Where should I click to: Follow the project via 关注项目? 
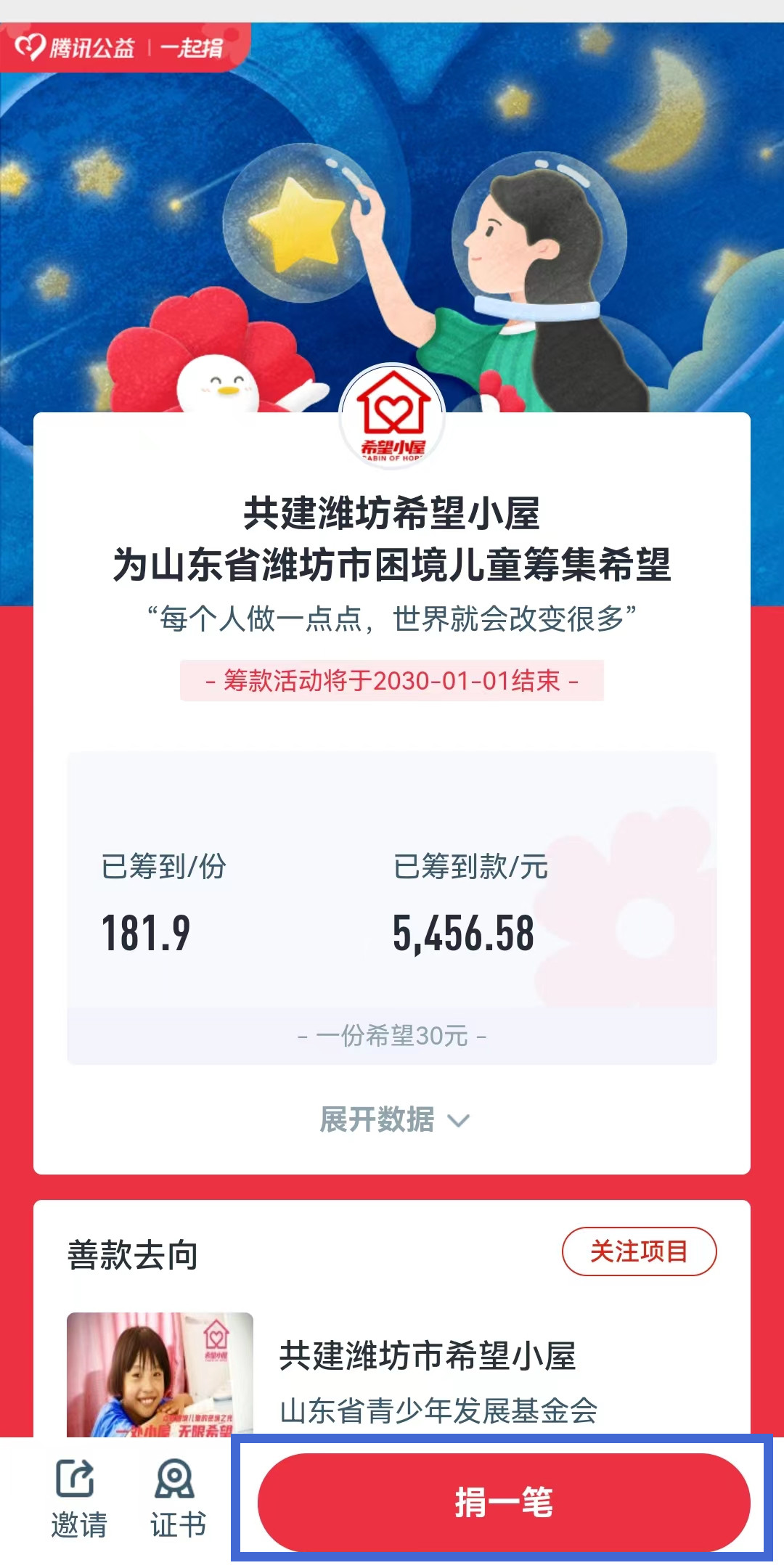pos(639,1251)
